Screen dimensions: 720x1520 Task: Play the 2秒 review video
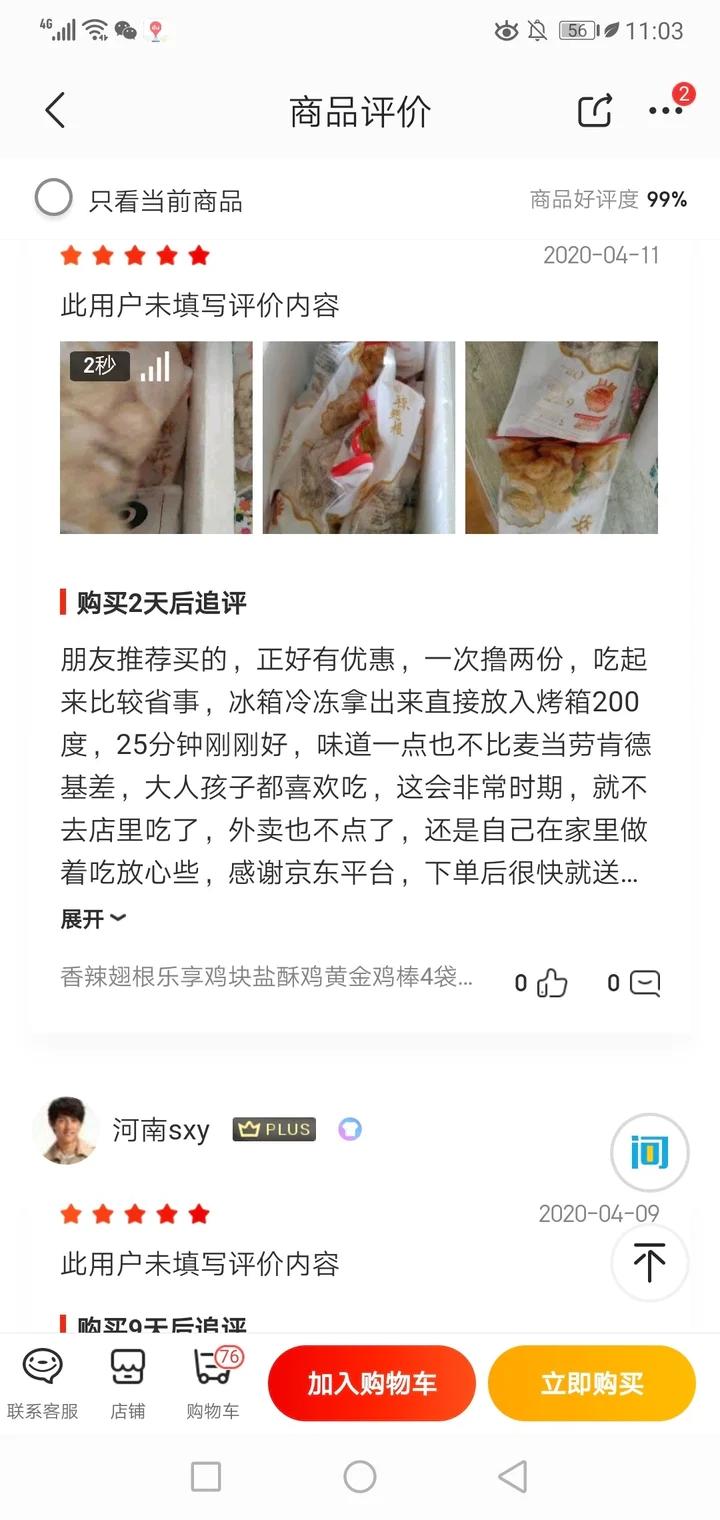[x=156, y=437]
